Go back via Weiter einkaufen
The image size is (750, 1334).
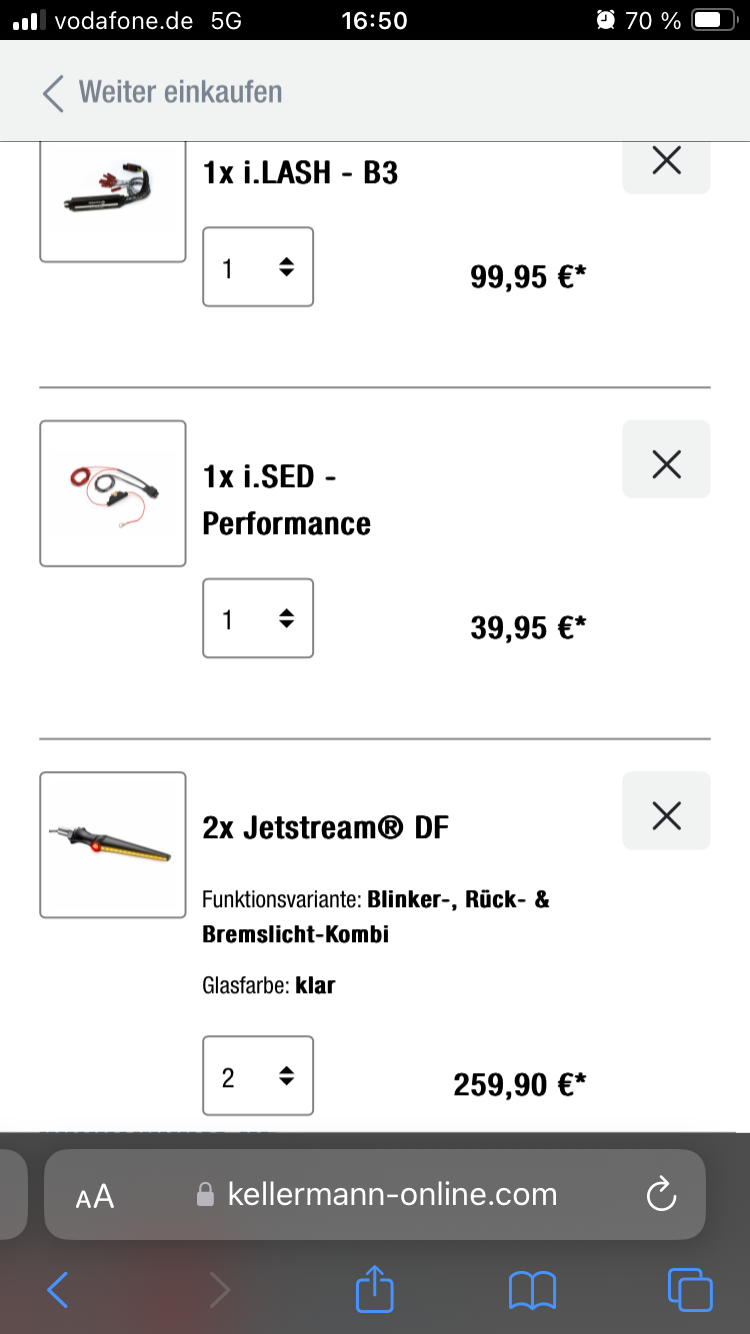tap(162, 92)
